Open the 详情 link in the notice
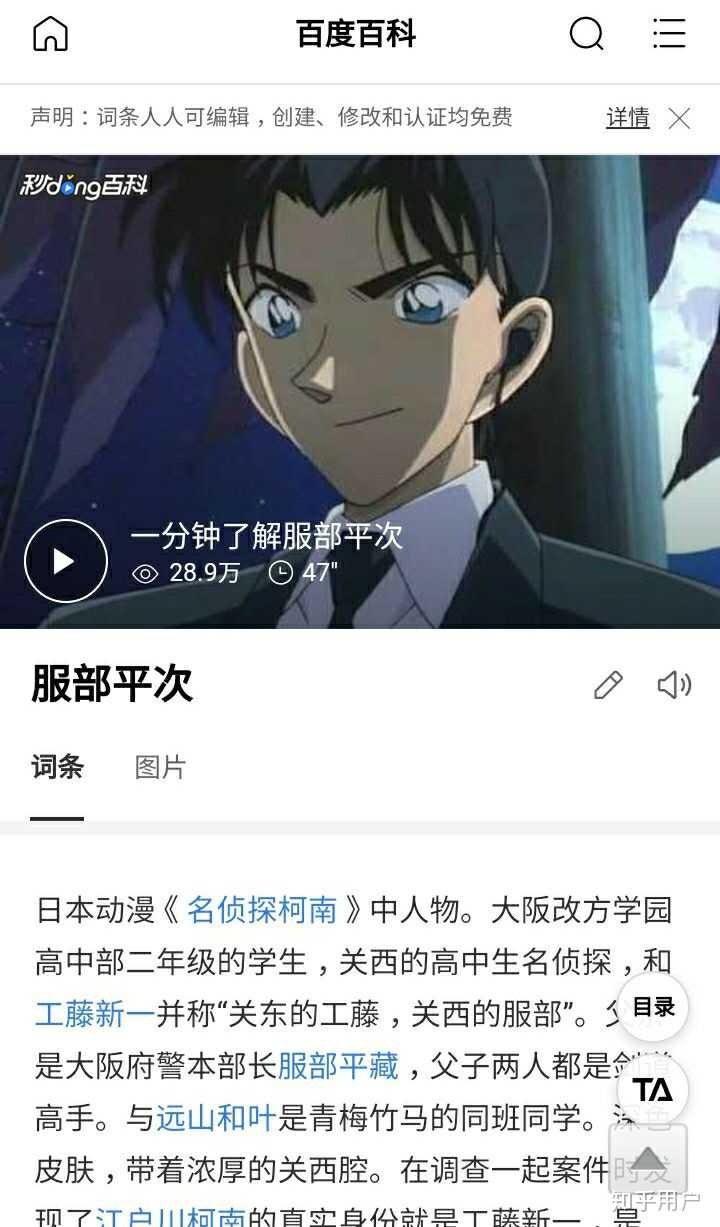 tap(627, 118)
